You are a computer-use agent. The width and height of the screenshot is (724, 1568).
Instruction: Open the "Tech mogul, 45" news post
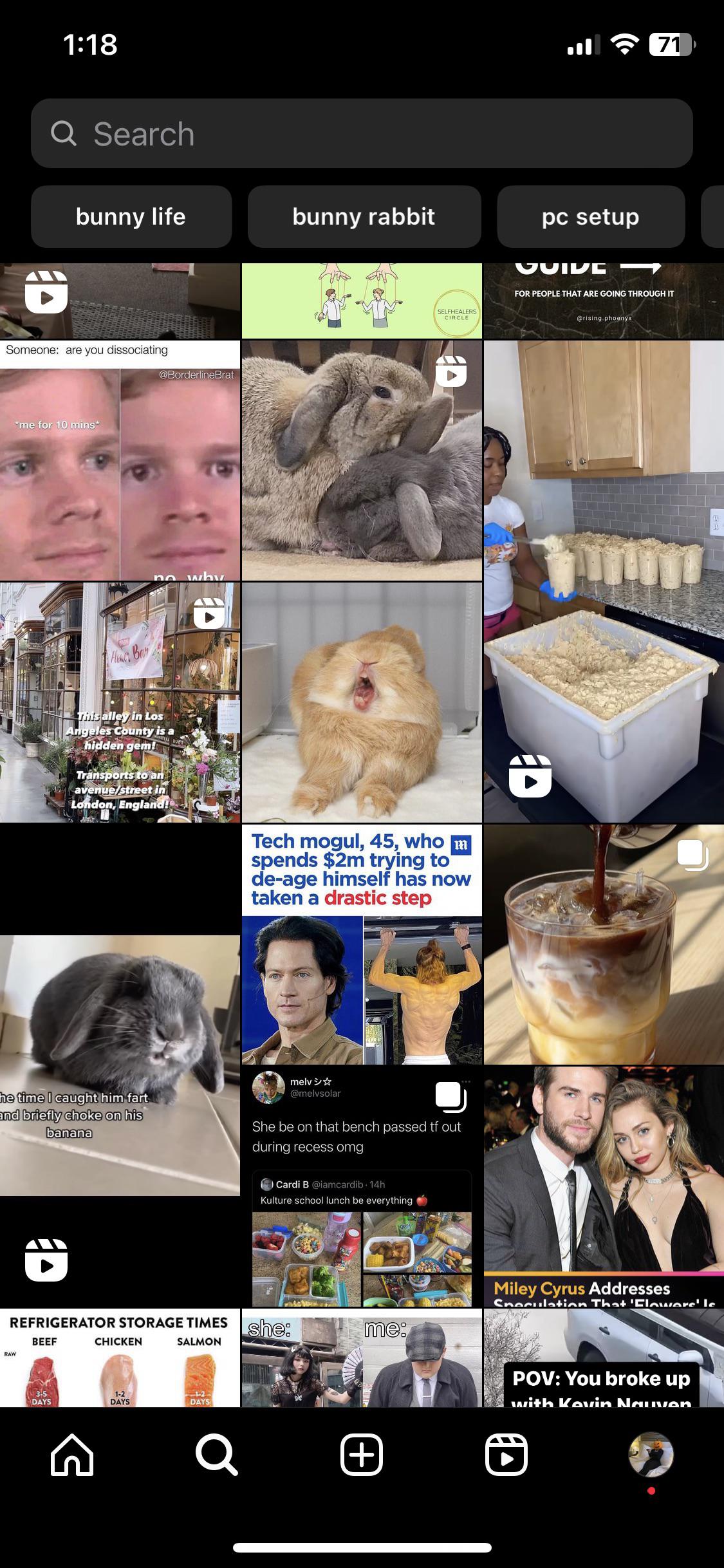(362, 945)
